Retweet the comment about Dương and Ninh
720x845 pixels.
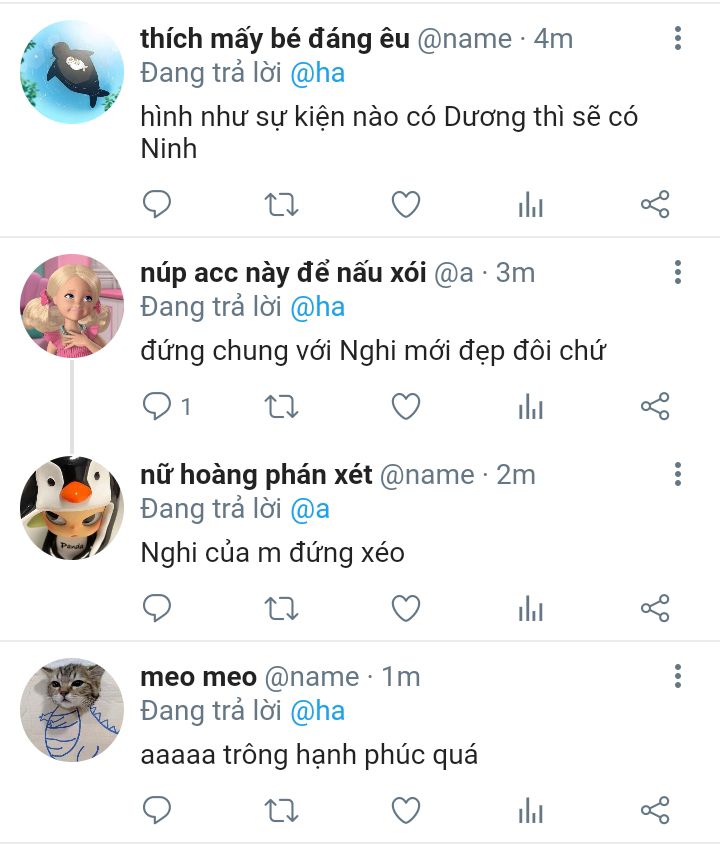click(281, 205)
